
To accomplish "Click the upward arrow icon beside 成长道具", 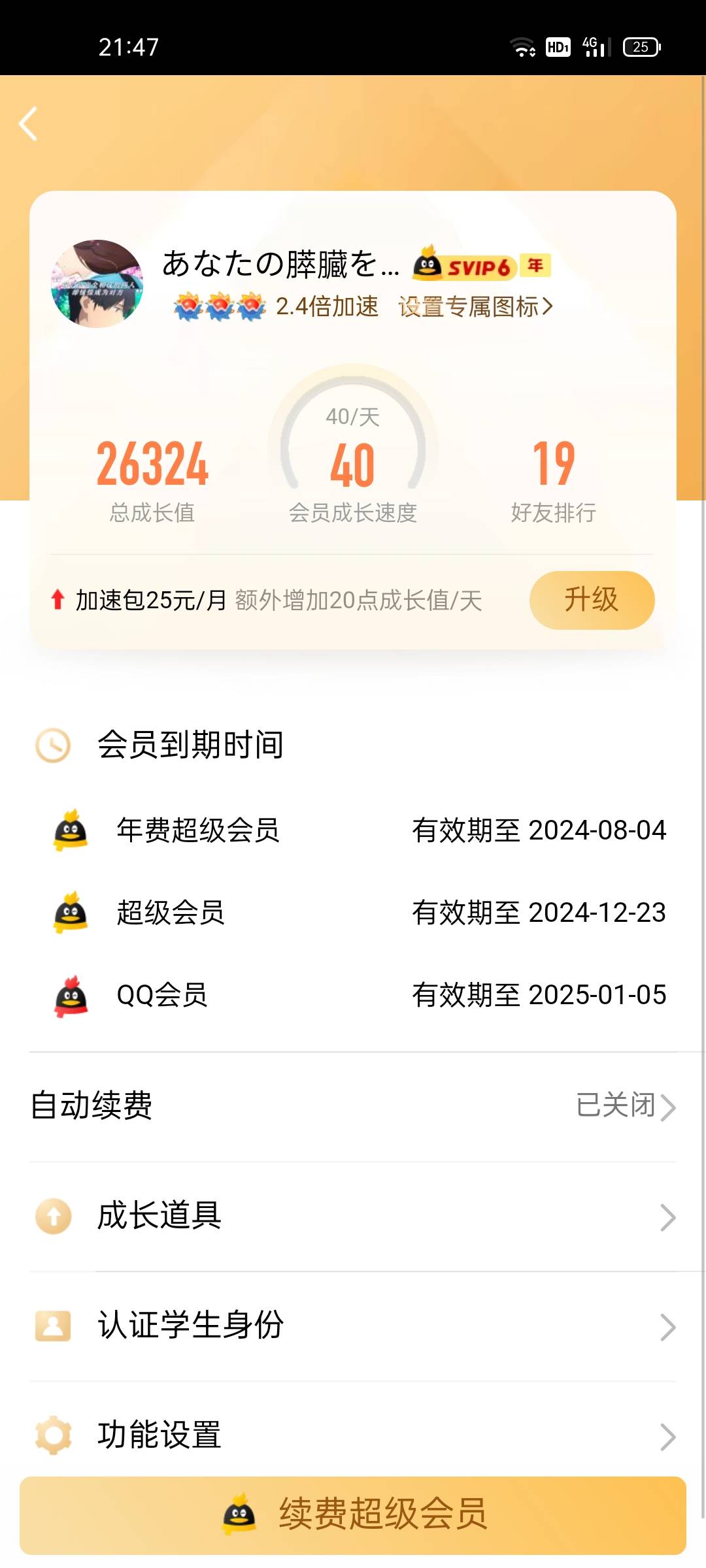I will click(x=54, y=1216).
